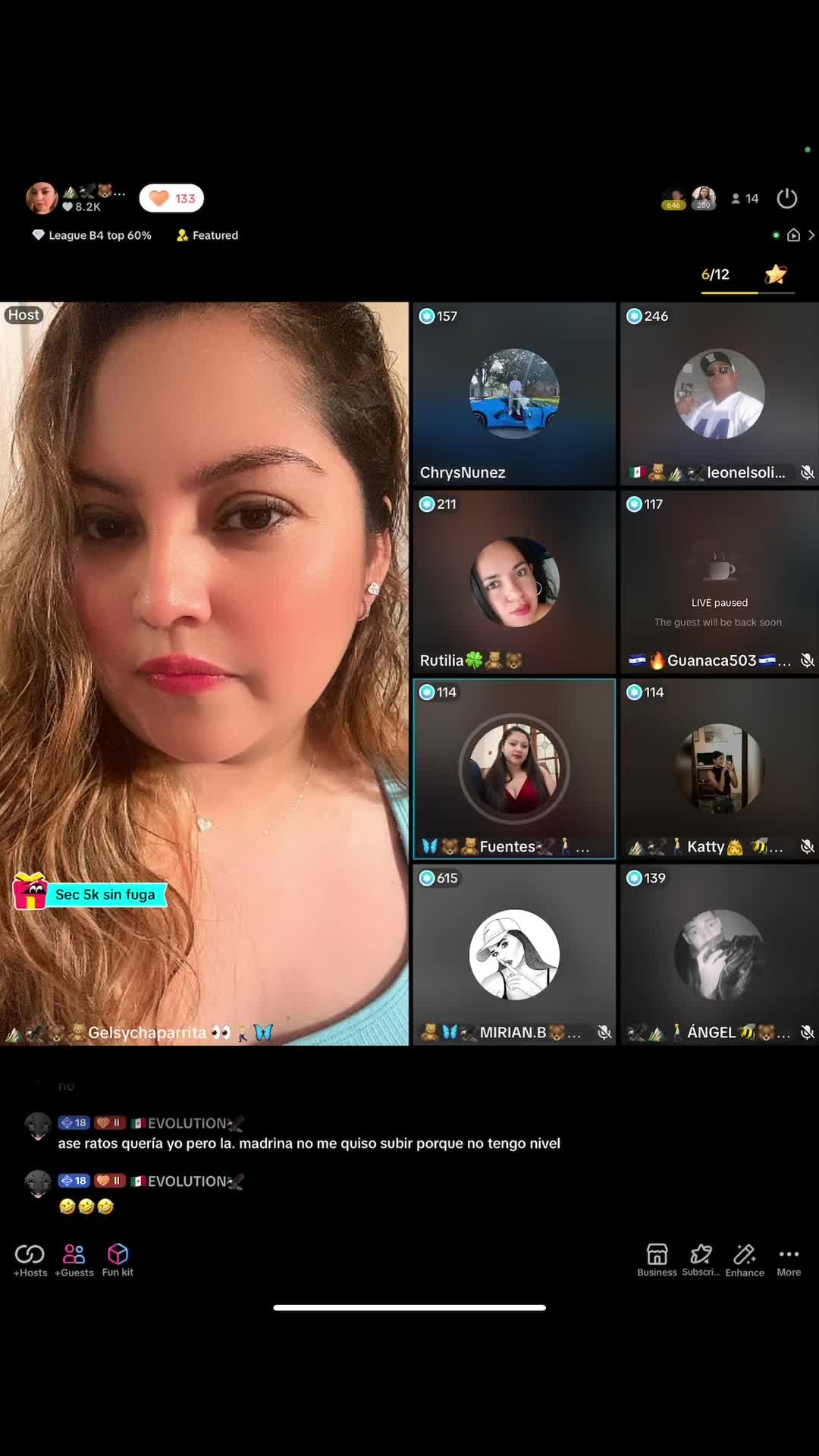Open the Featured badge
The image size is (819, 1456).
(207, 235)
